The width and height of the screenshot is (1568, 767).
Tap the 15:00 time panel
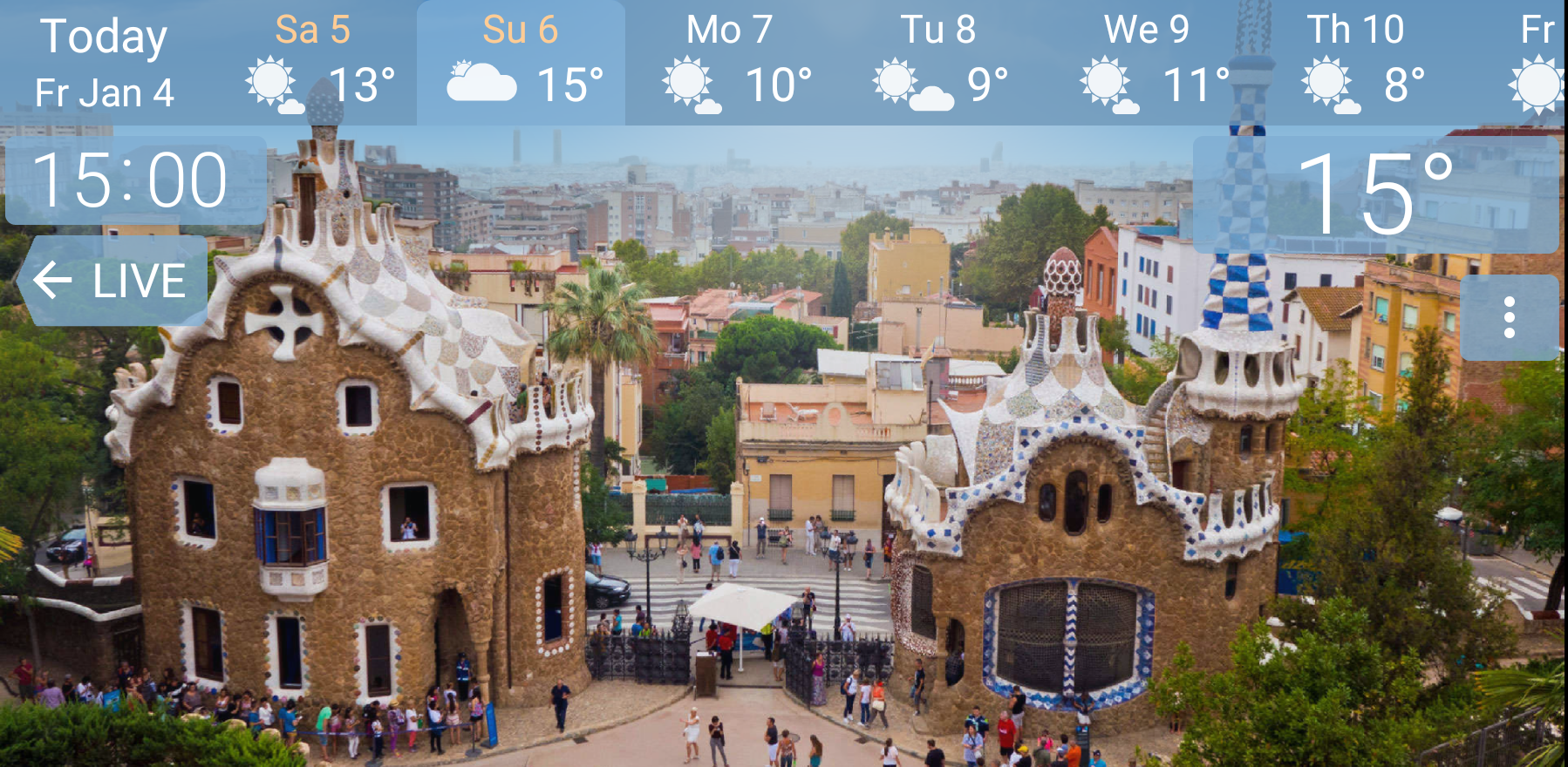(135, 180)
